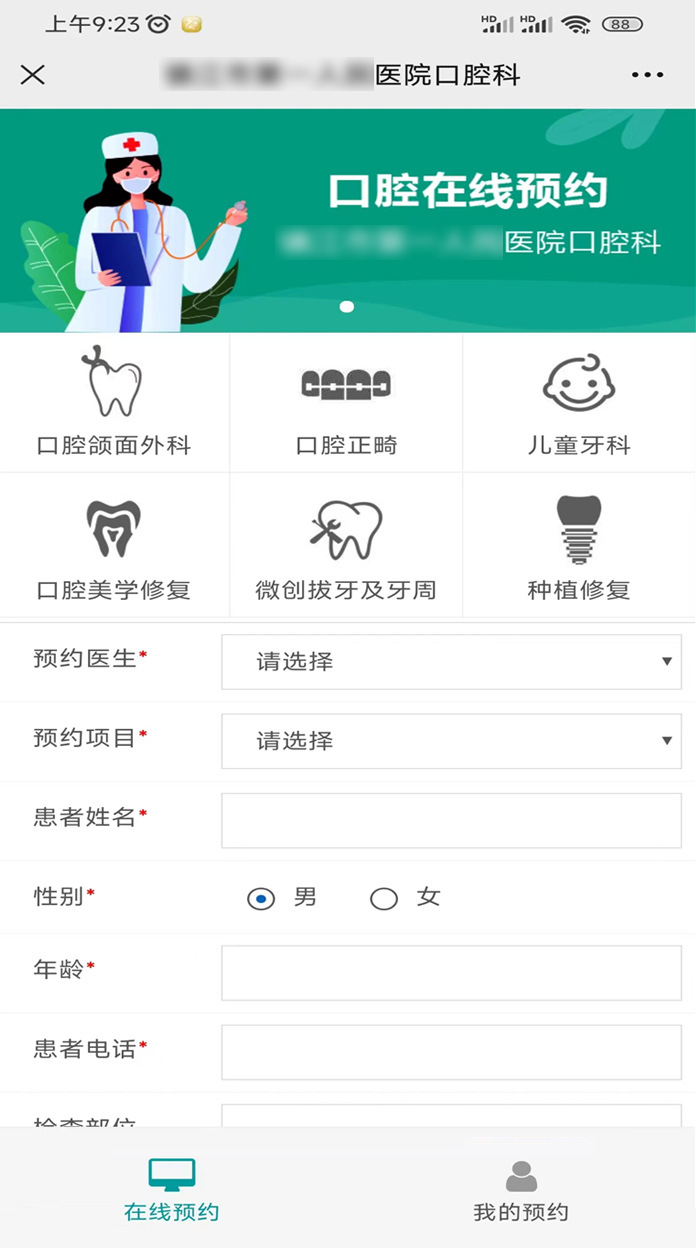Image resolution: width=696 pixels, height=1248 pixels.
Task: Focus the 年龄 text field
Action: (x=451, y=973)
